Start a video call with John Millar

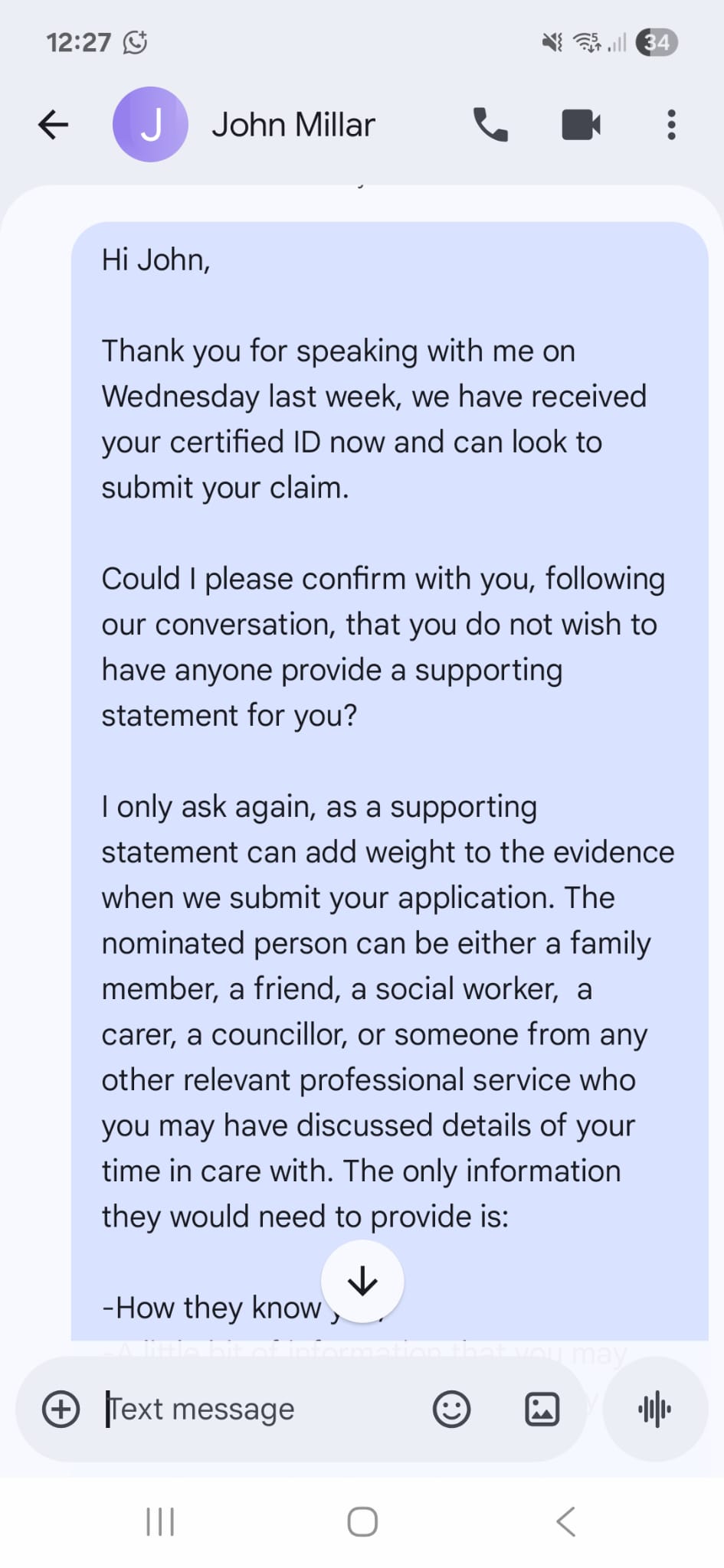pos(581,125)
